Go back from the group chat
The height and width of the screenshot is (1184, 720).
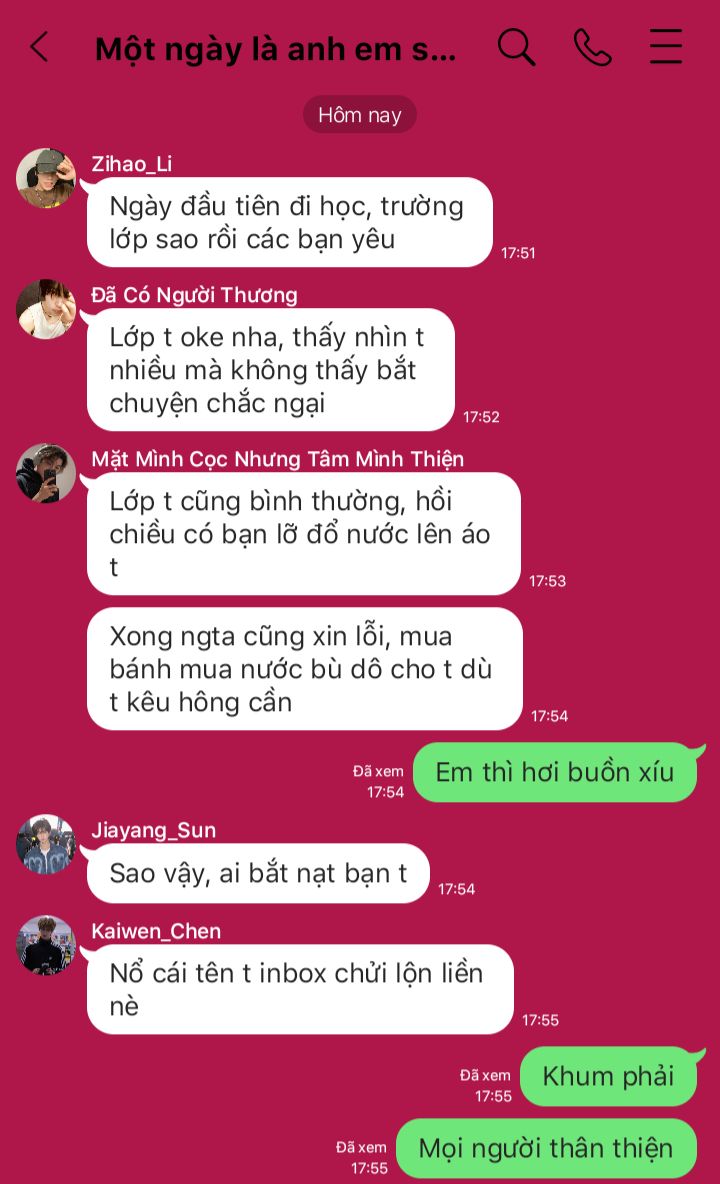[39, 47]
